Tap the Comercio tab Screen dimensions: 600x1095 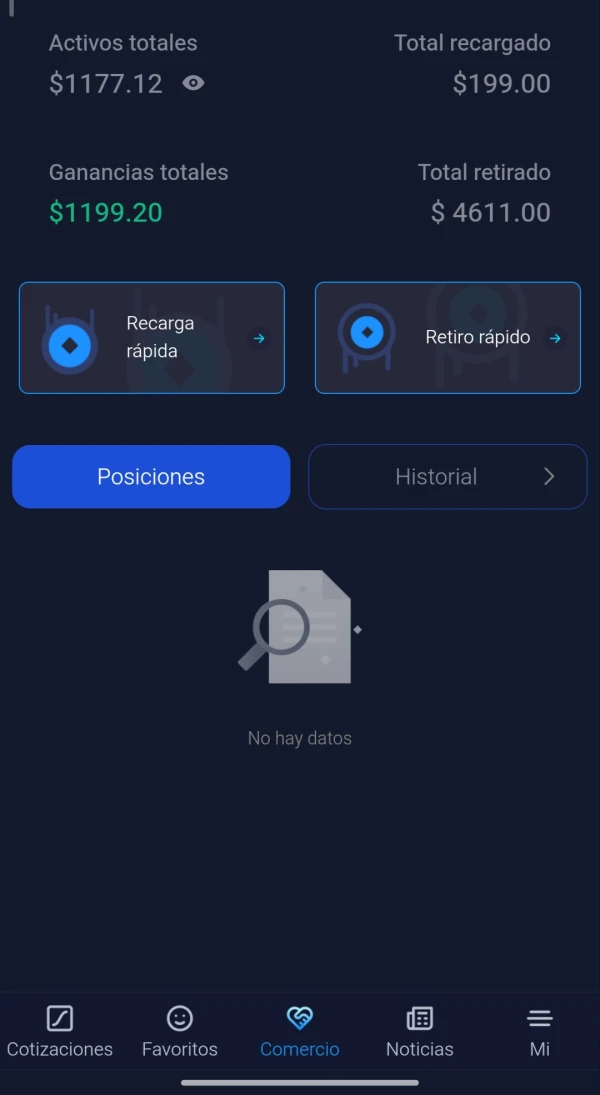pos(300,1032)
